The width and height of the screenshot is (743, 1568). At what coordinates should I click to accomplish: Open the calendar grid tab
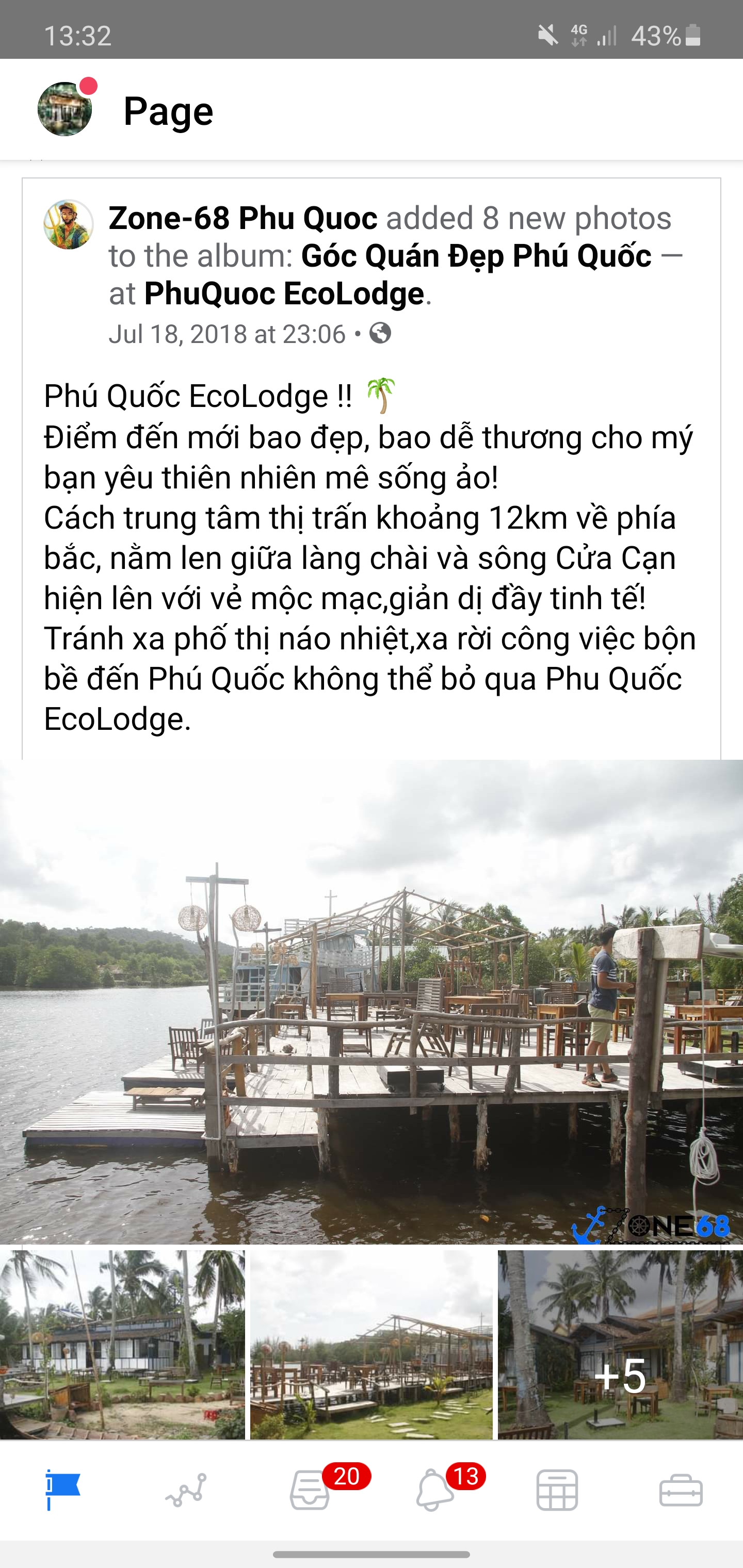[557, 1490]
